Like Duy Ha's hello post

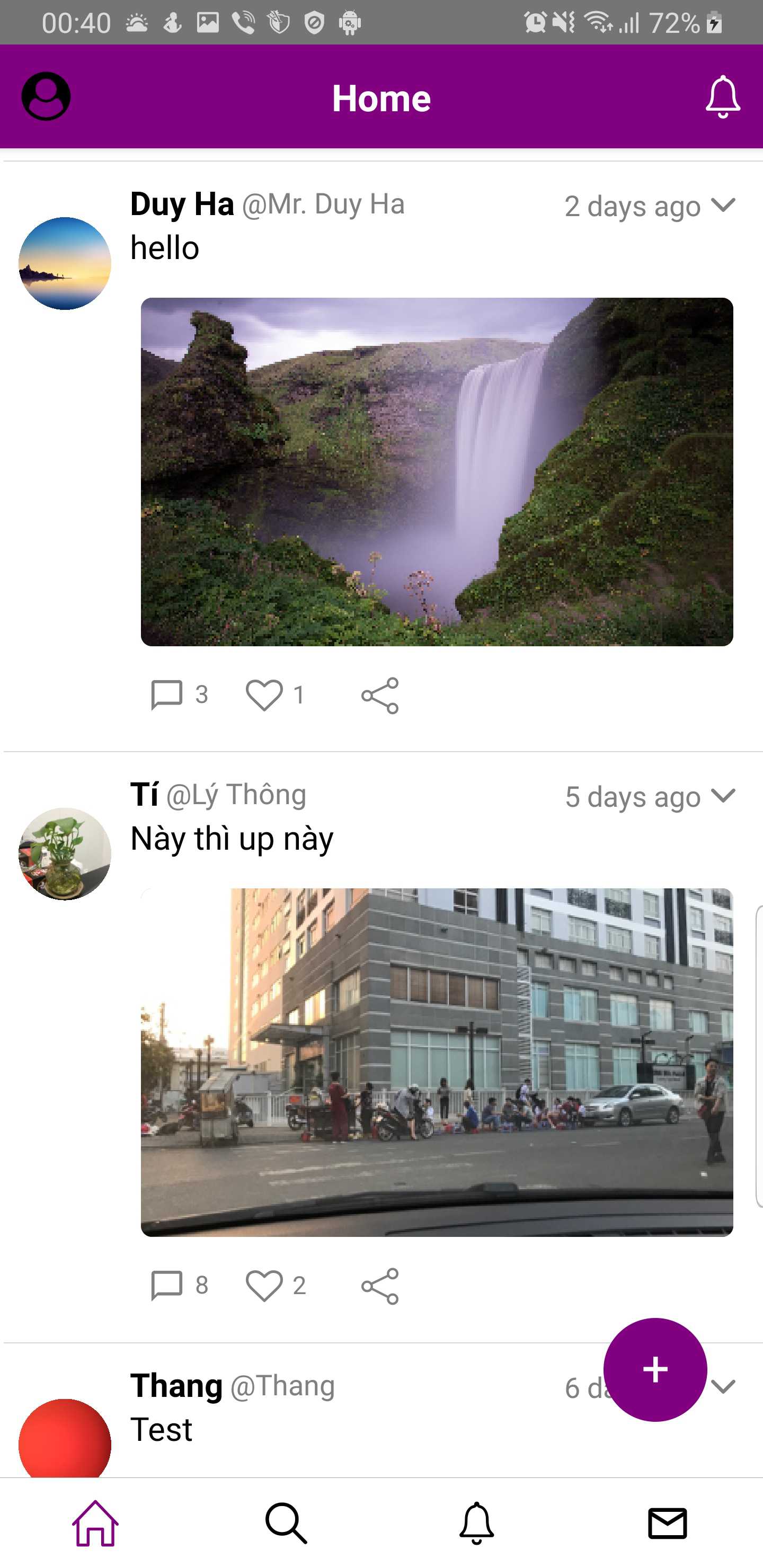tap(264, 694)
